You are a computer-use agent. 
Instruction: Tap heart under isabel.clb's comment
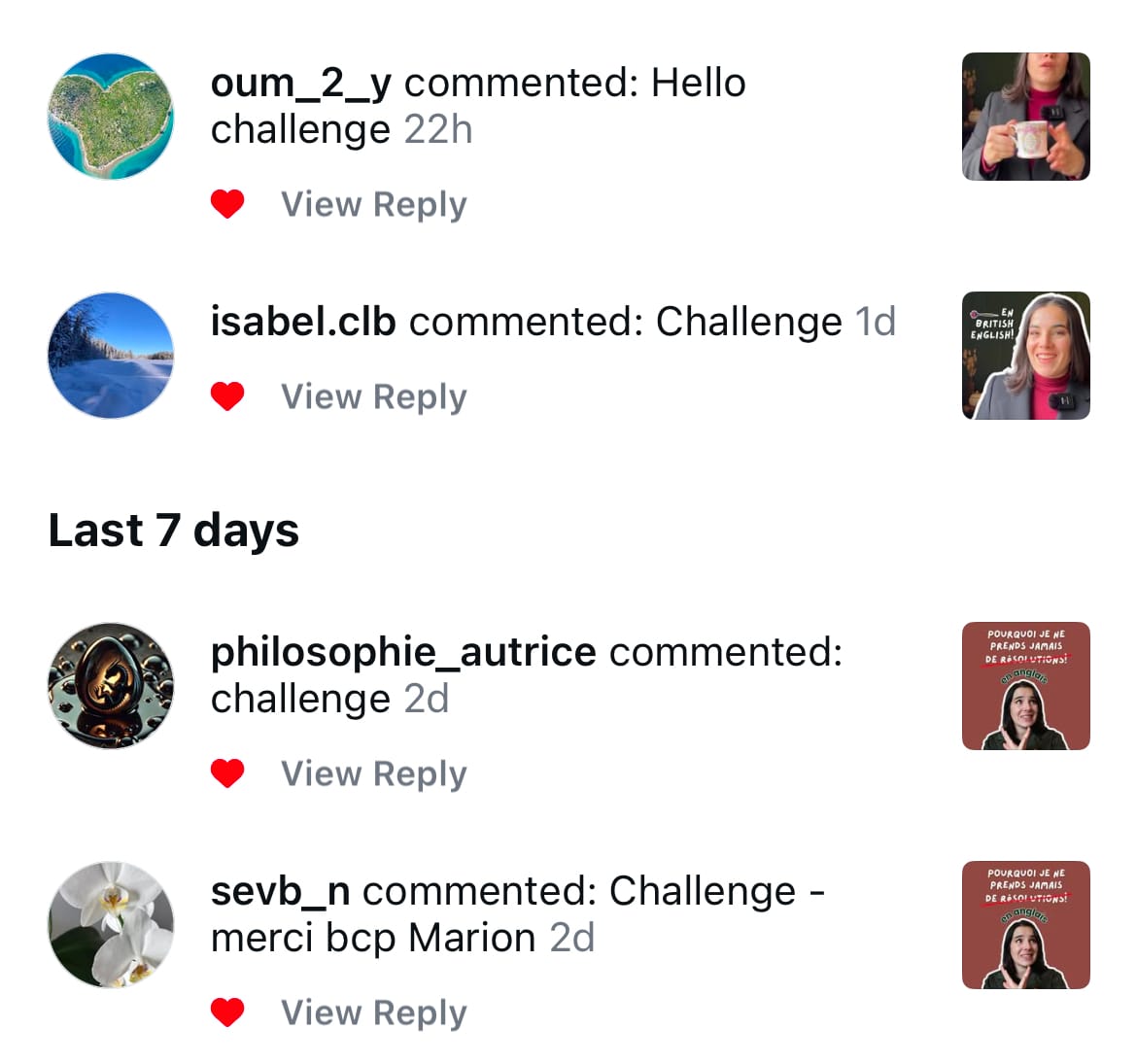click(227, 396)
